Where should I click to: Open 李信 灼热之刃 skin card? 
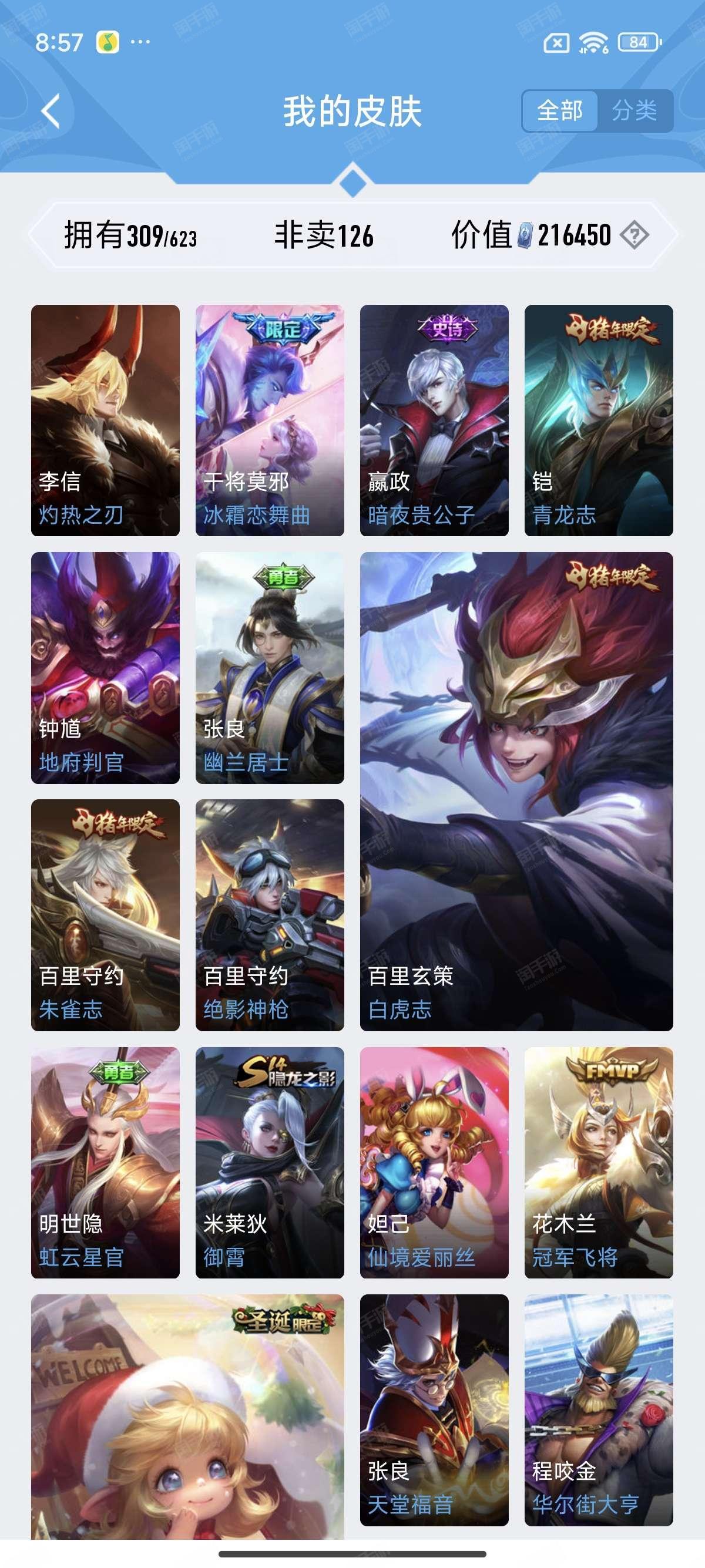(105, 420)
